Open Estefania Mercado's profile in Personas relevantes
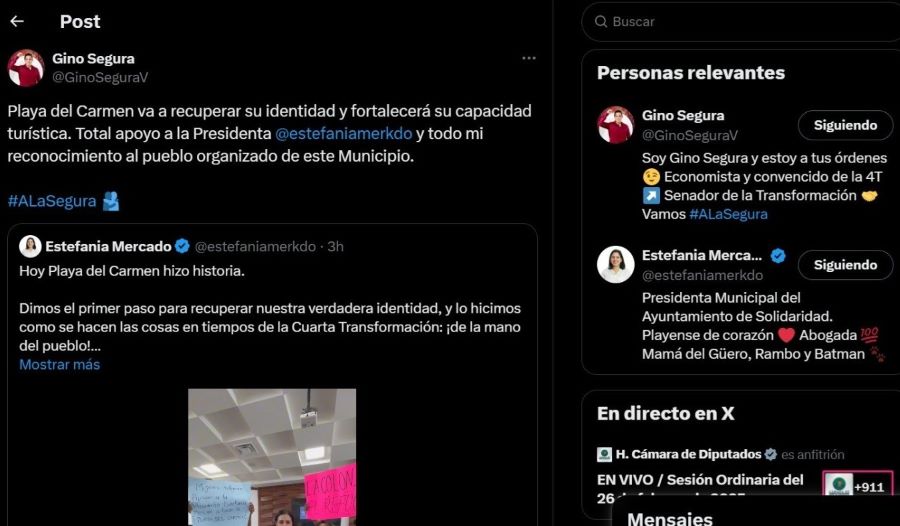The height and width of the screenshot is (526, 900). [x=702, y=256]
